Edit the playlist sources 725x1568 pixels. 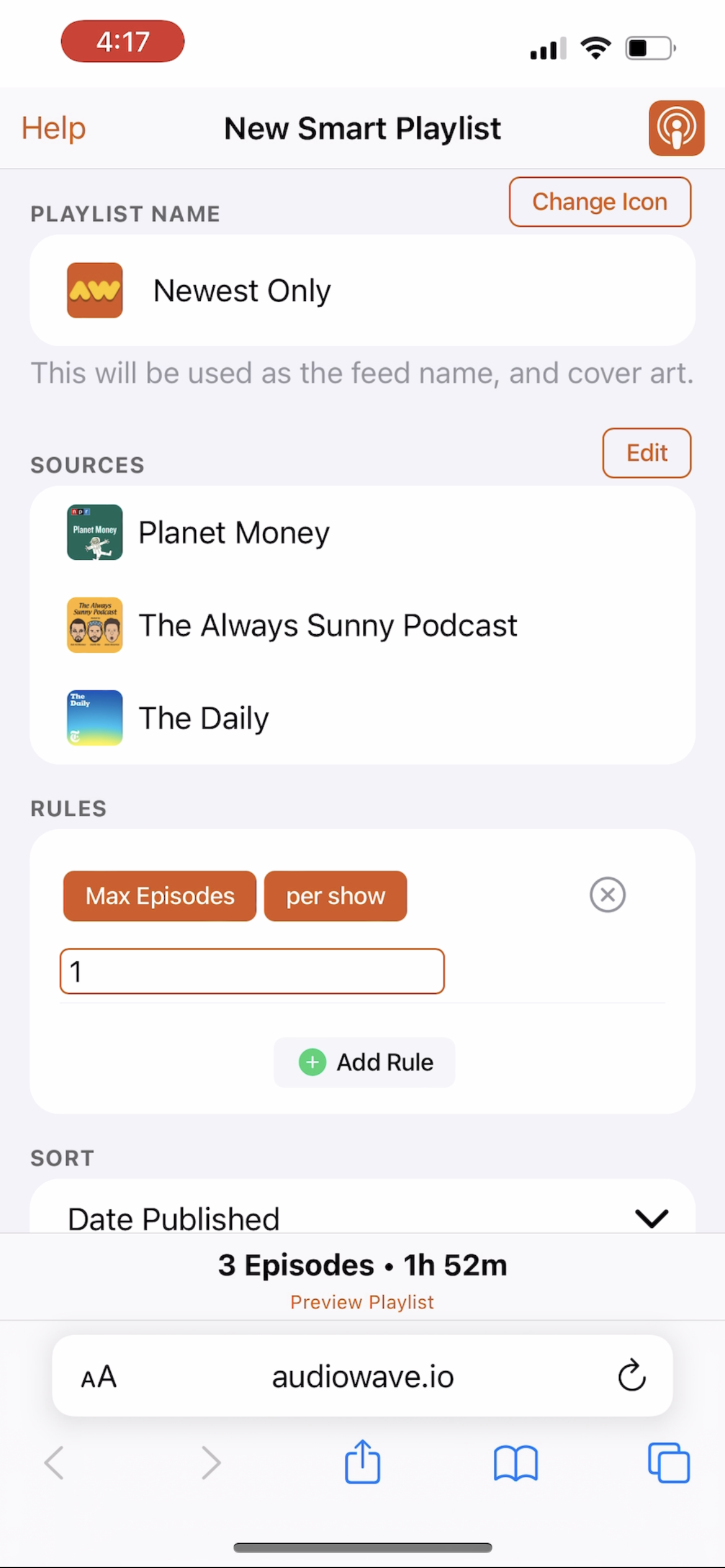click(x=646, y=453)
